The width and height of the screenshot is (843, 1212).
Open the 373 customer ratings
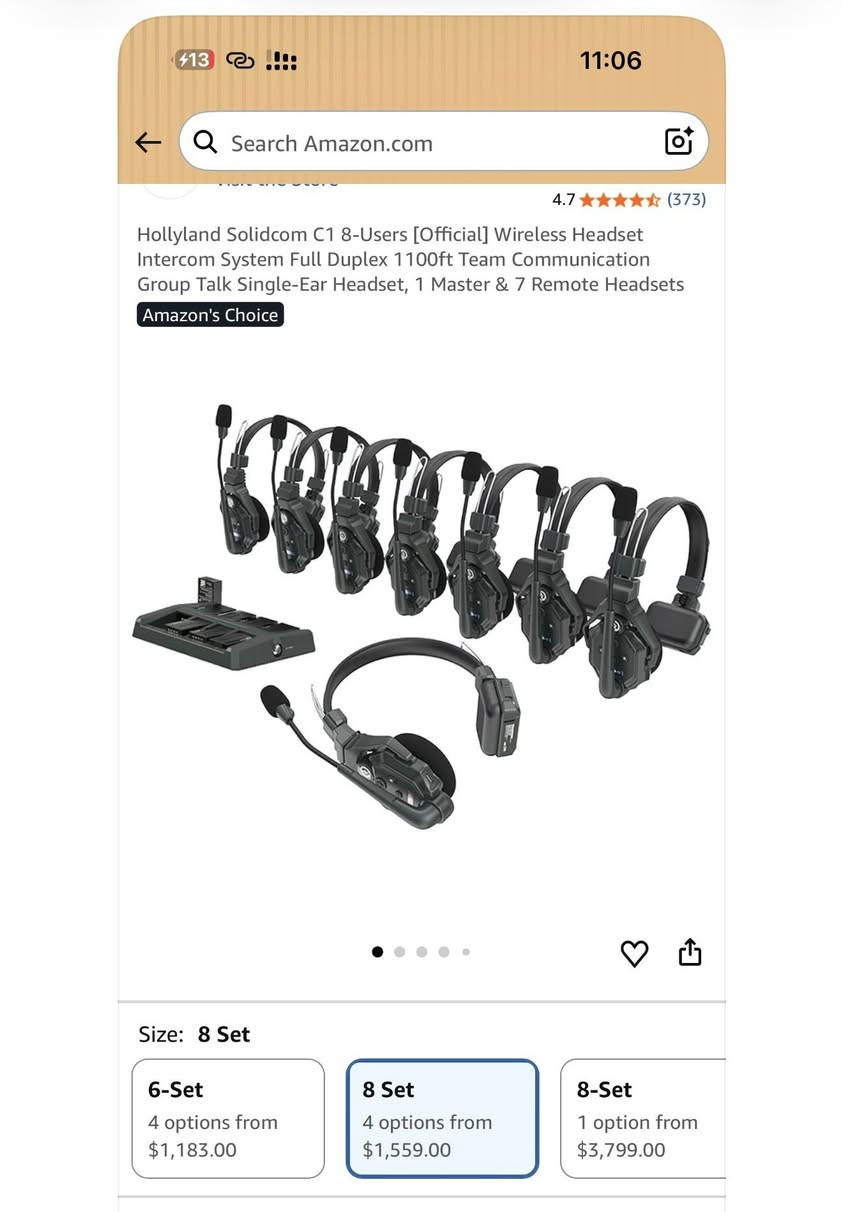click(686, 199)
